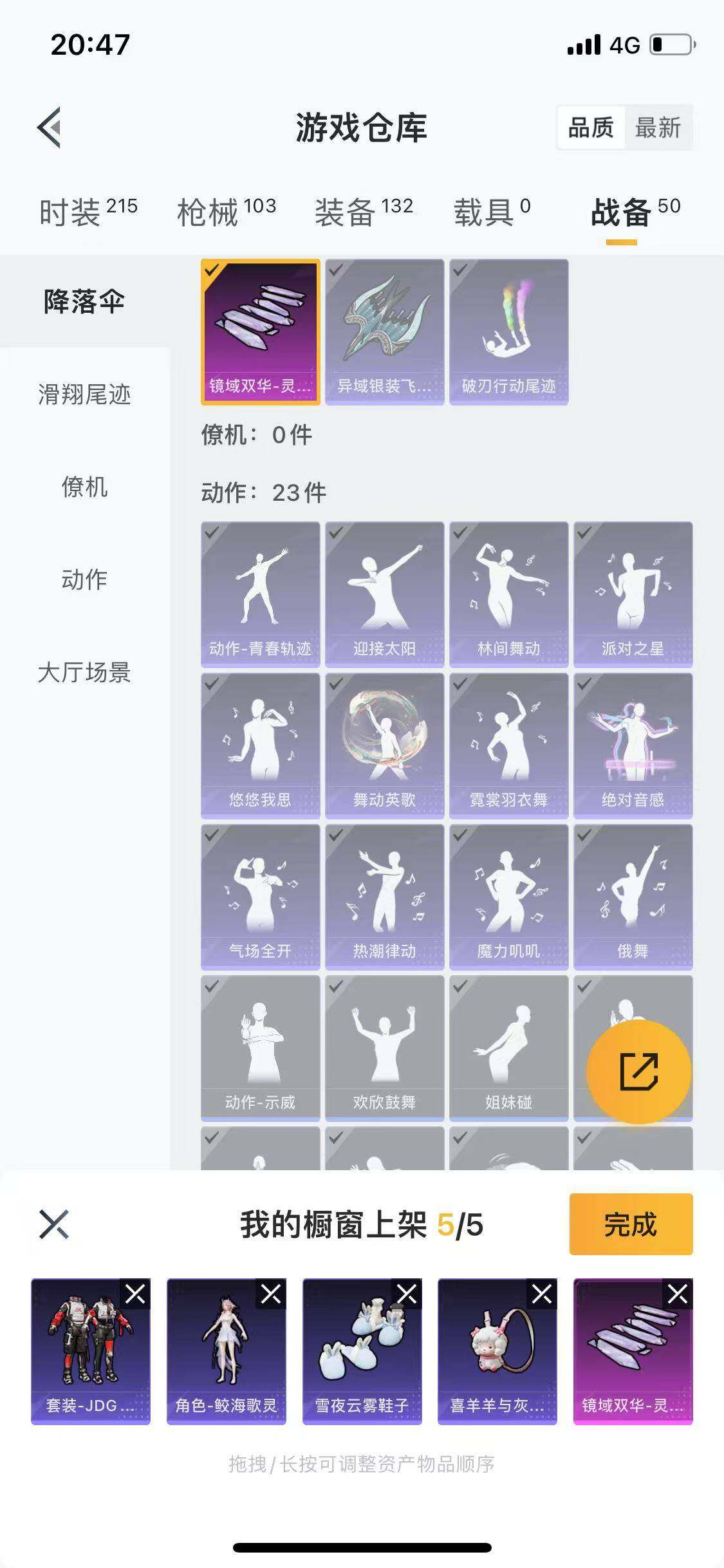This screenshot has width=724, height=1568.
Task: Switch sorting to 最新
Action: [658, 129]
